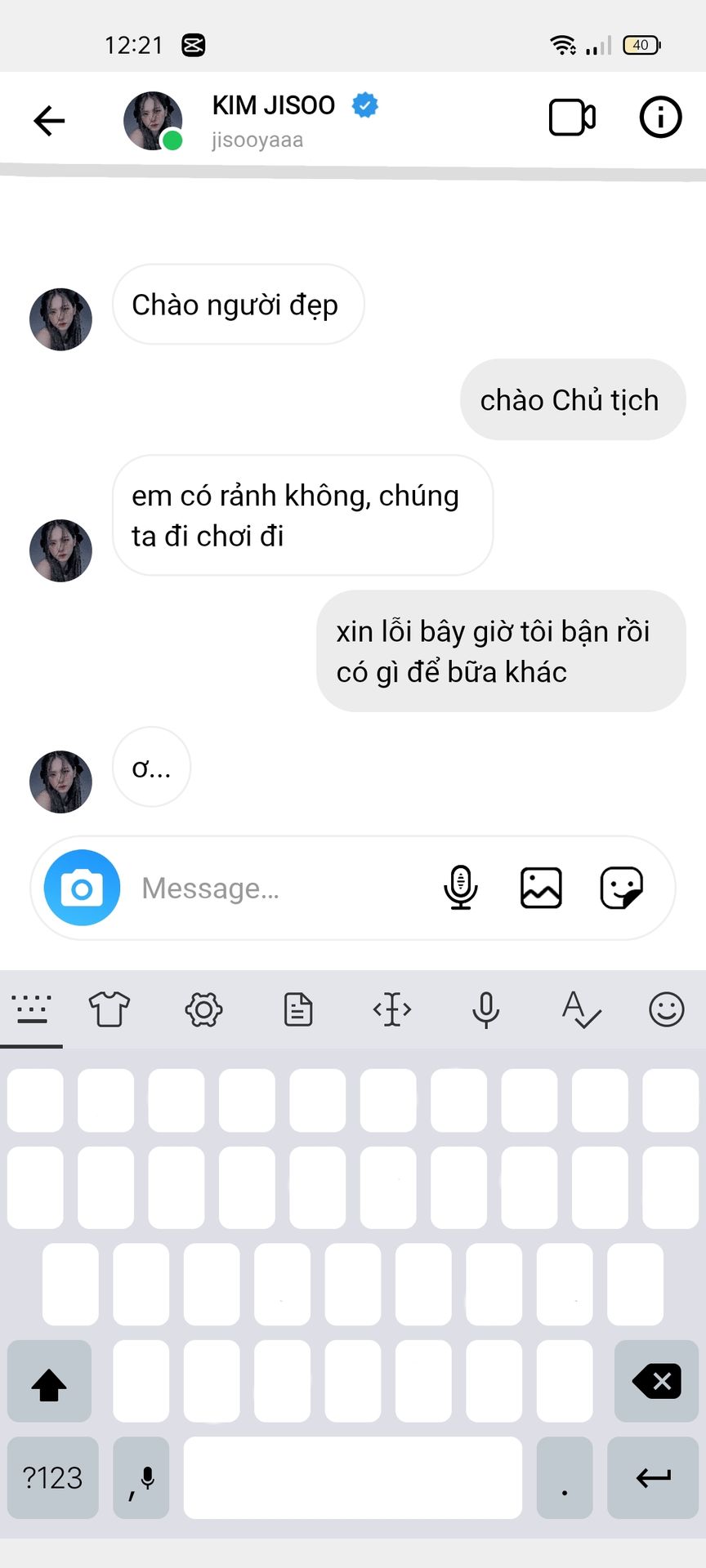
Task: Open KIM JISOO's profile from header name
Action: pyautogui.click(x=274, y=105)
